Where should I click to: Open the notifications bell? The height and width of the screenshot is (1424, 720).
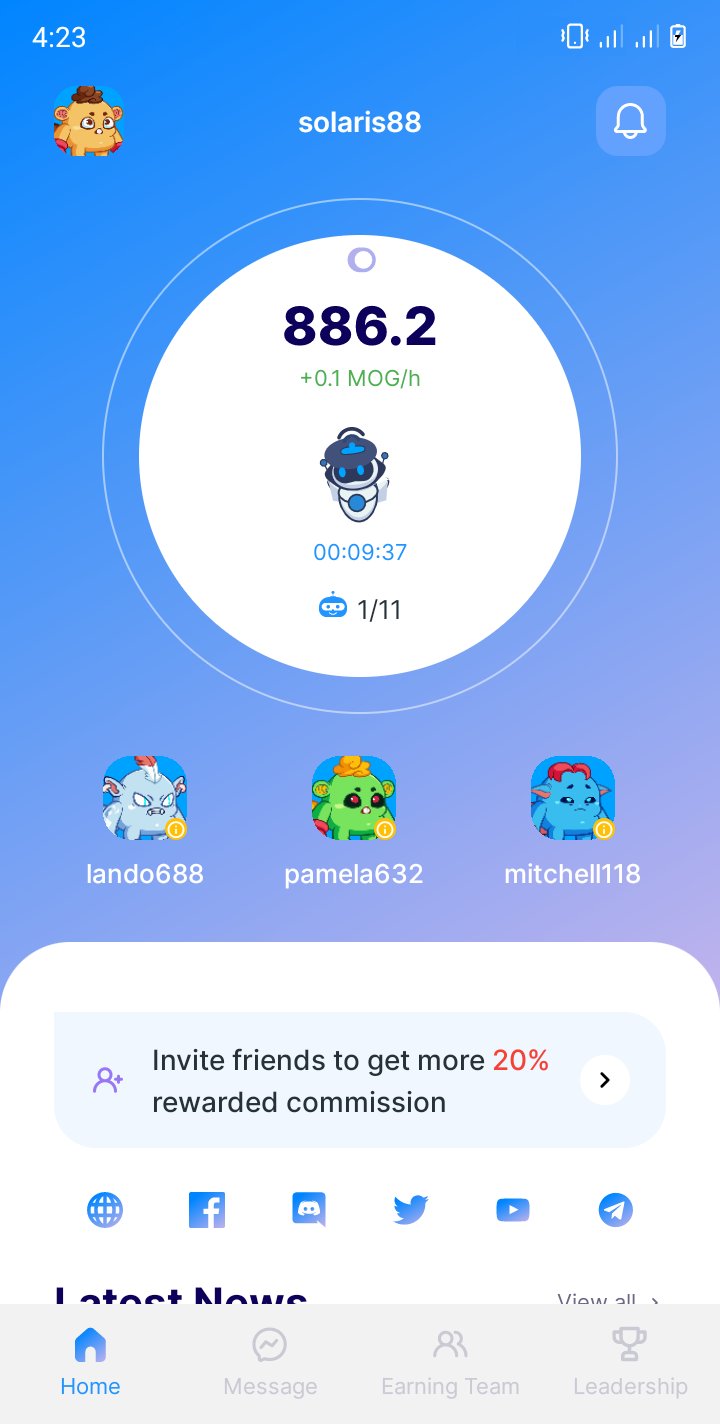click(x=630, y=121)
